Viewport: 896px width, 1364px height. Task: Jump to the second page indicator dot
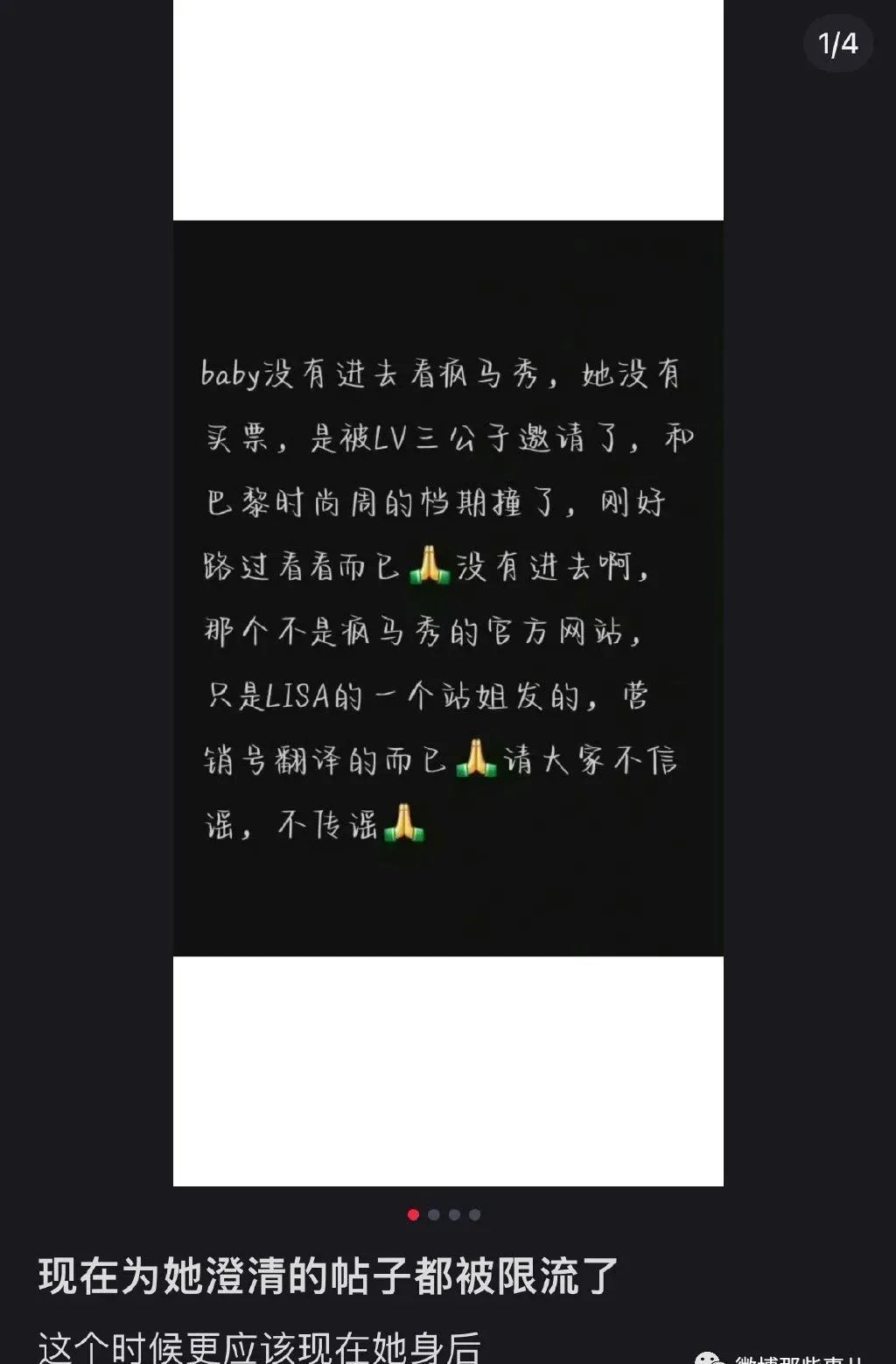click(x=434, y=1214)
